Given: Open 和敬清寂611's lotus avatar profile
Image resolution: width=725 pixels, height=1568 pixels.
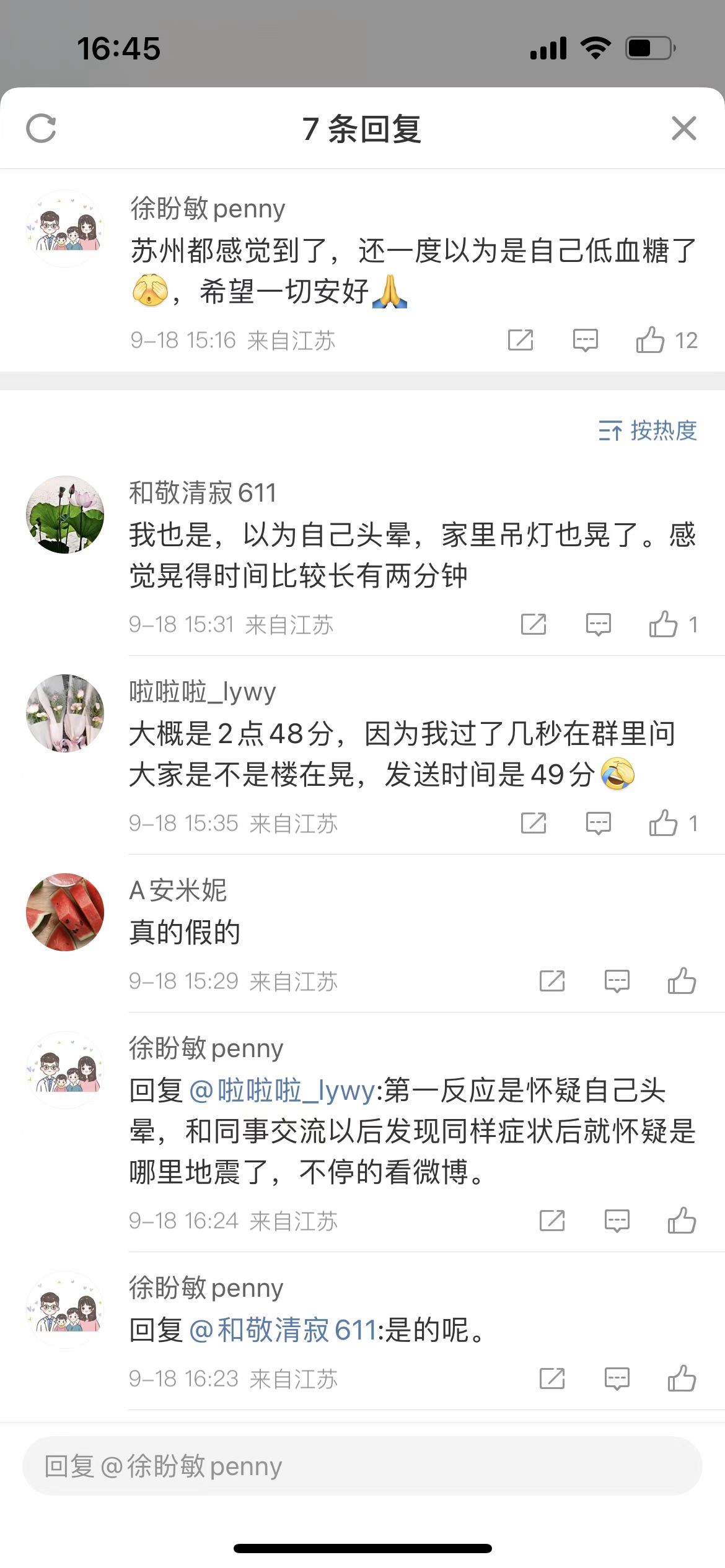Looking at the screenshot, I should [65, 515].
